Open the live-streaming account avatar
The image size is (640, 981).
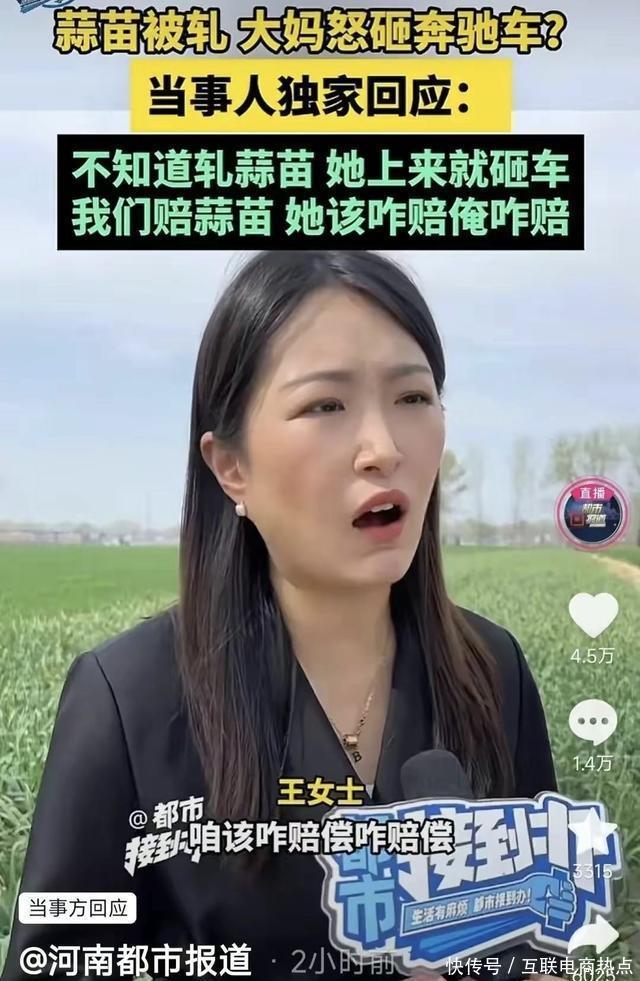592,514
